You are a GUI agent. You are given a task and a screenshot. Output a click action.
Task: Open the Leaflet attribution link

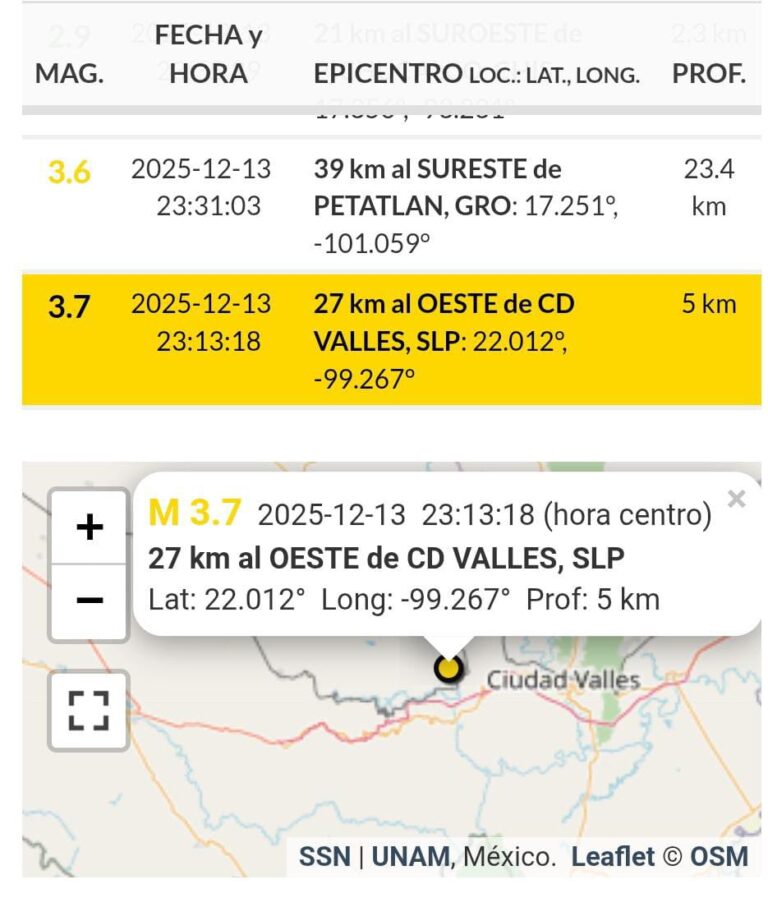(x=612, y=857)
